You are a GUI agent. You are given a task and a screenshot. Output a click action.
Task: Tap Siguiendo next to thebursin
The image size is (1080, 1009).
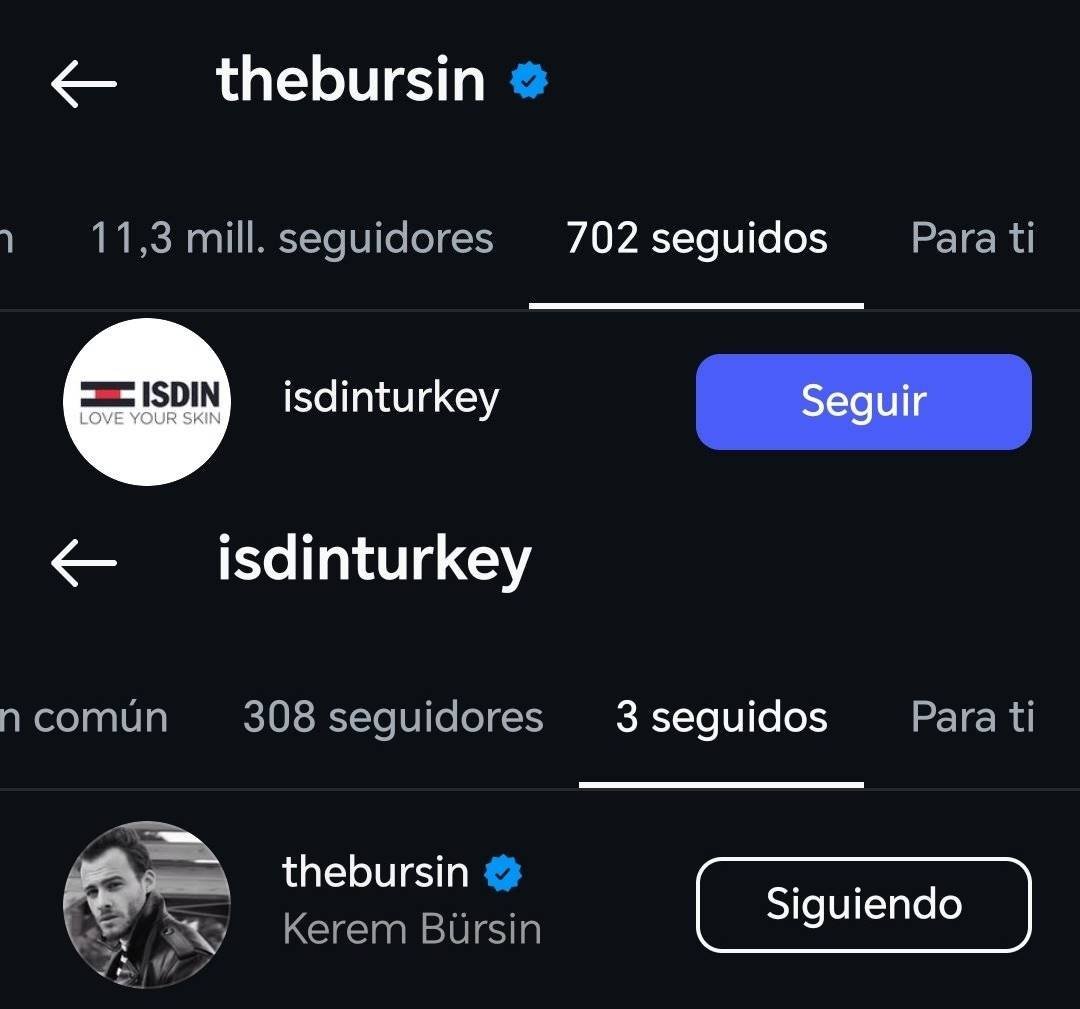[863, 904]
